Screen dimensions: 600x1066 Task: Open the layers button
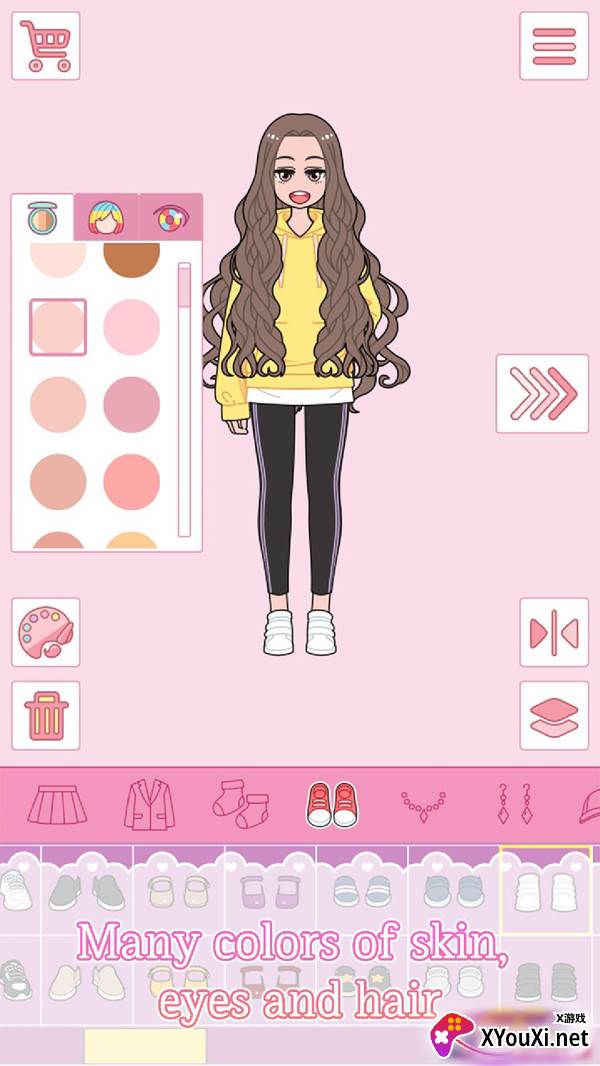click(554, 715)
